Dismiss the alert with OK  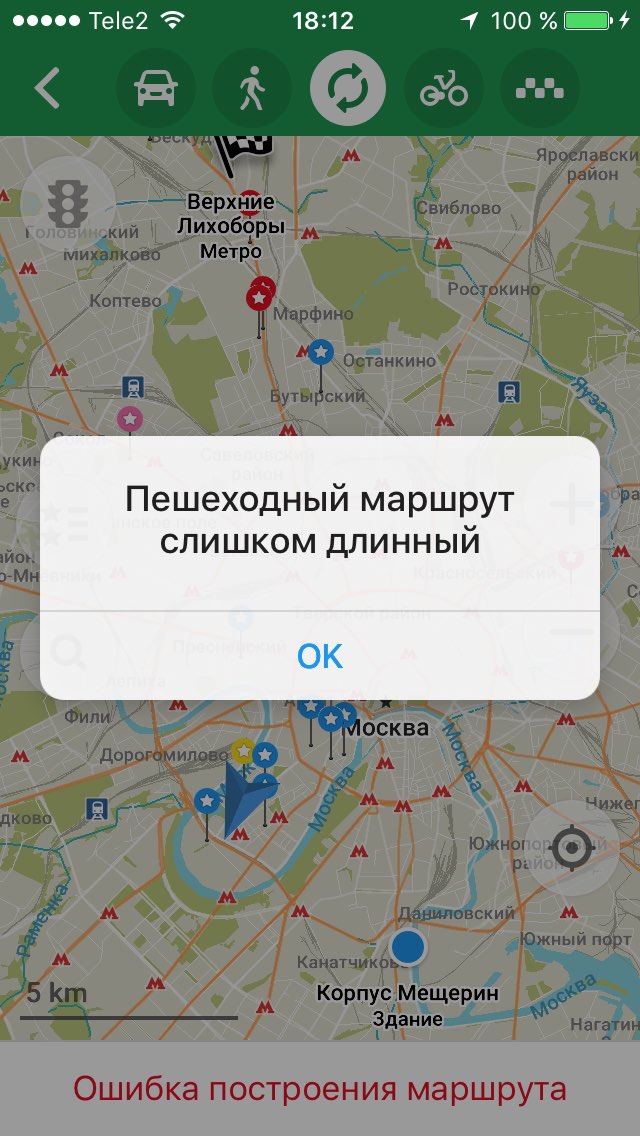[320, 656]
